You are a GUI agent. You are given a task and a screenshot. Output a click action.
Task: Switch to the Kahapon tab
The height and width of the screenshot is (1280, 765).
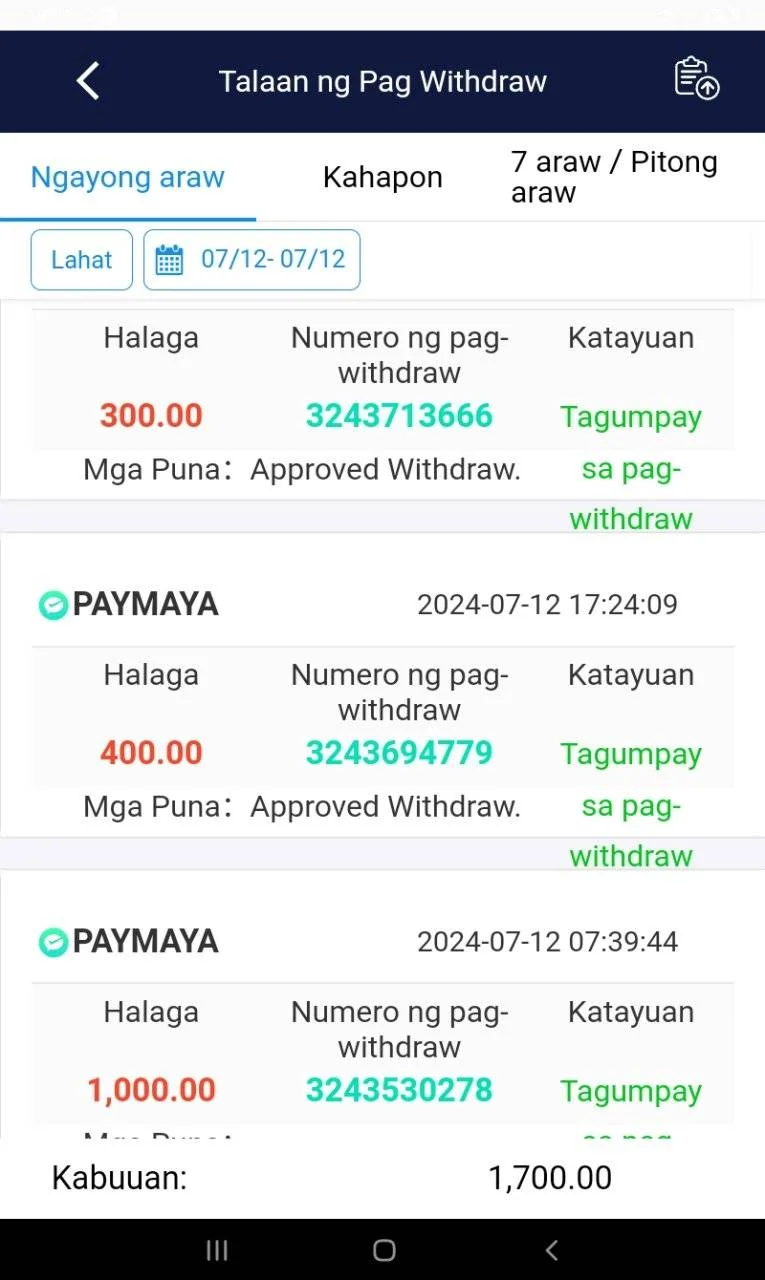(382, 177)
